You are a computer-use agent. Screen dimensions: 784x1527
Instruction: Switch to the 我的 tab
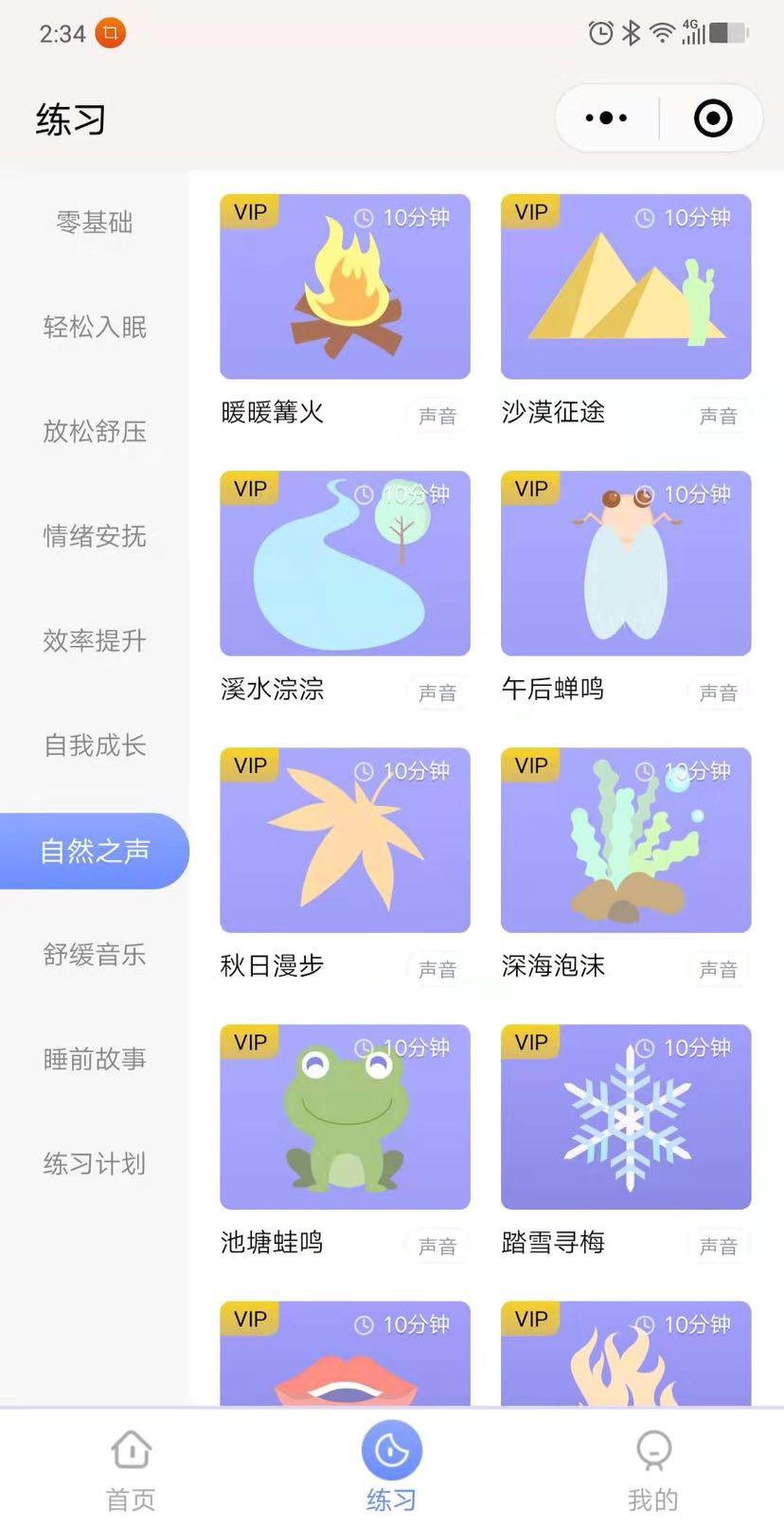coord(652,1466)
